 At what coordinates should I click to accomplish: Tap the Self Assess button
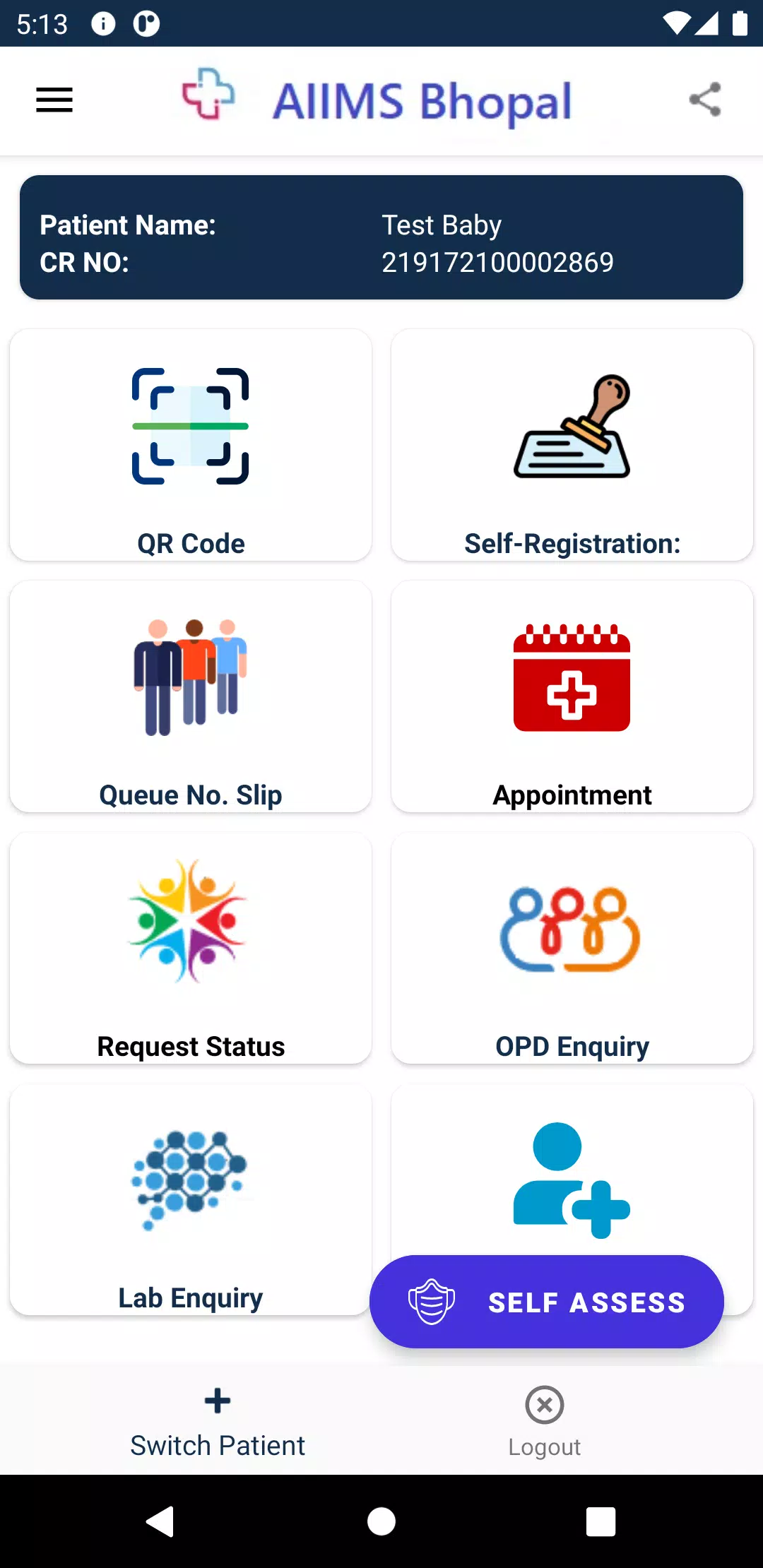pos(547,1302)
